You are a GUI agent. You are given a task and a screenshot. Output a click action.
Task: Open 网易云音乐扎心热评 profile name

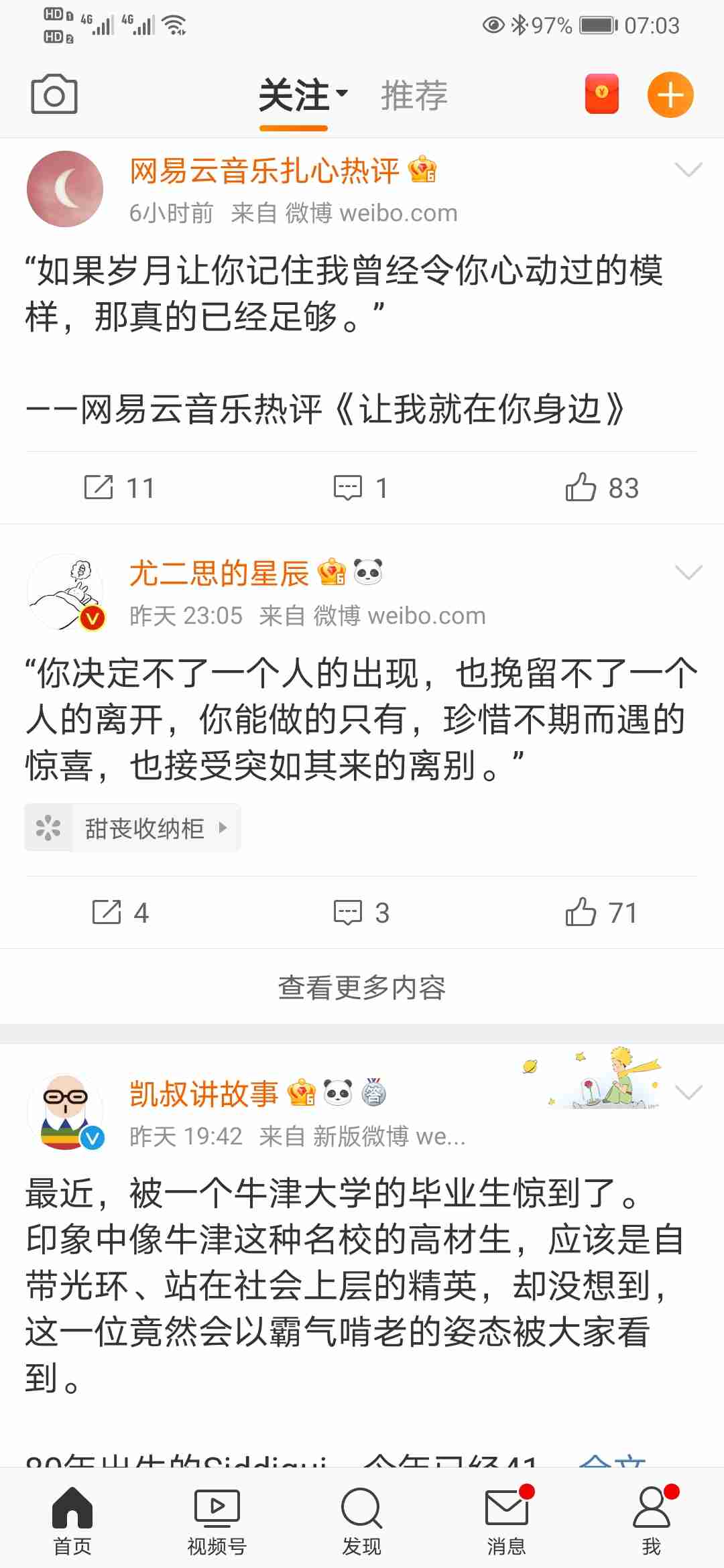[264, 170]
